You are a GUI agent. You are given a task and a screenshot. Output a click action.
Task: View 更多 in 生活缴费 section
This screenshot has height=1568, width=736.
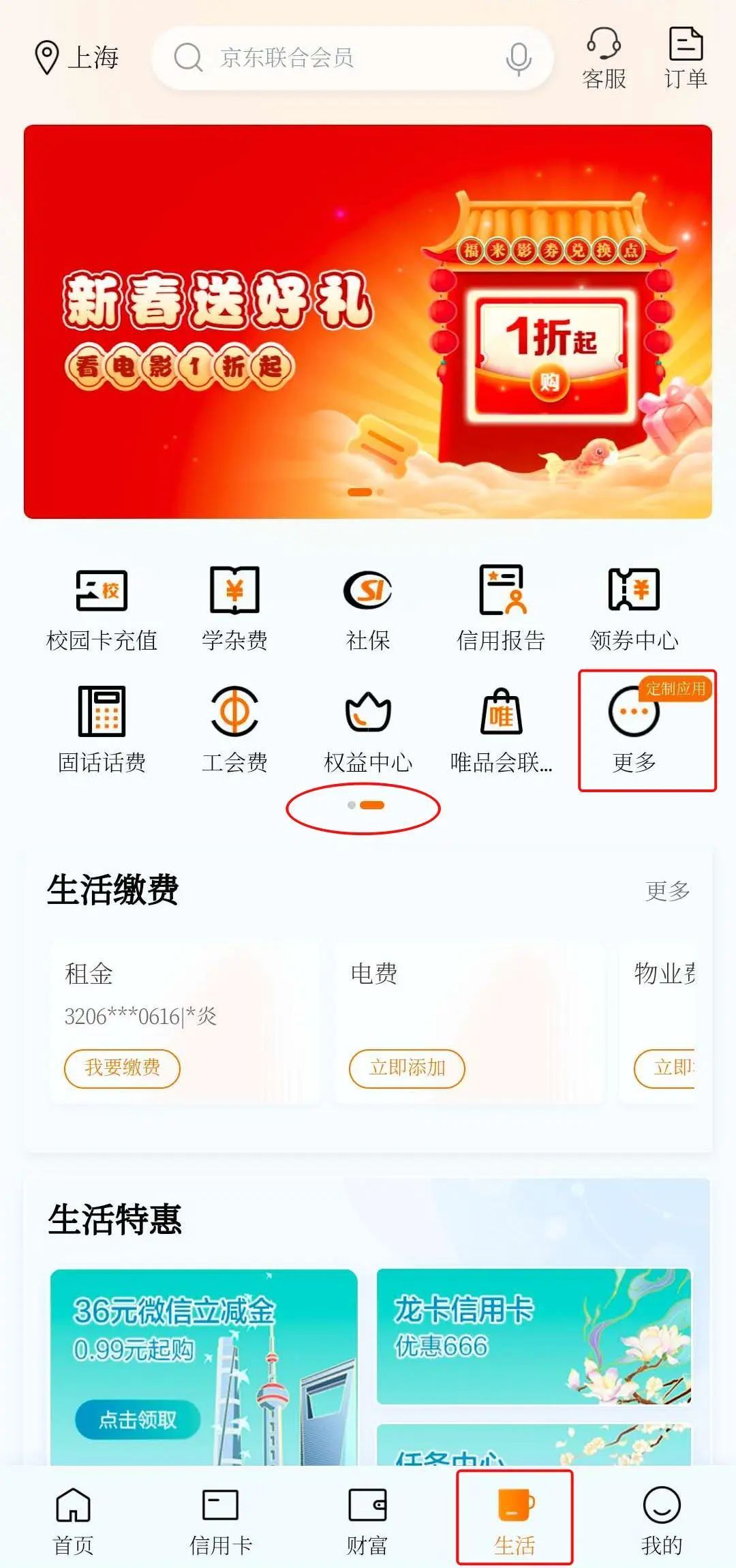(x=668, y=890)
